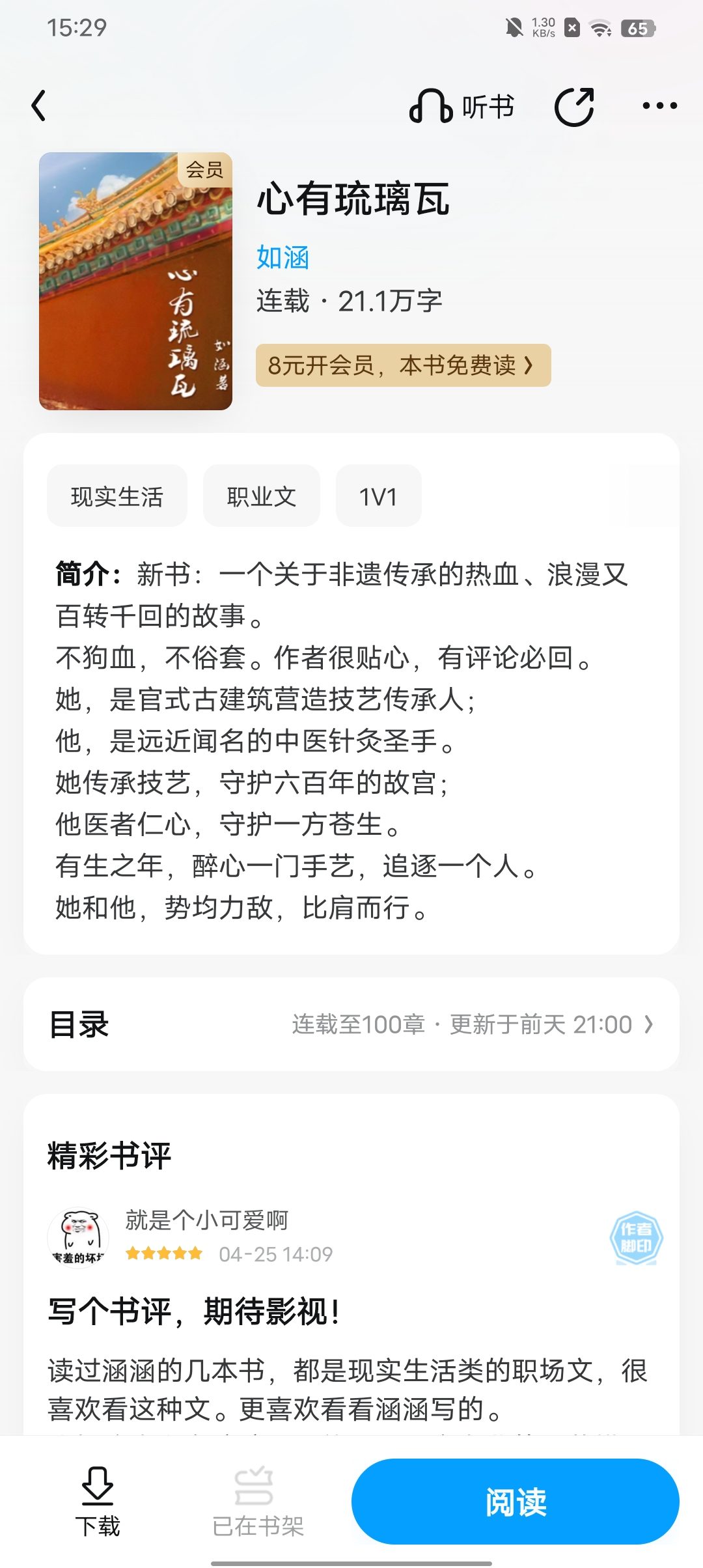The width and height of the screenshot is (703, 1568).
Task: Open the review 写个书评，期待影视!
Action: pos(194,1311)
